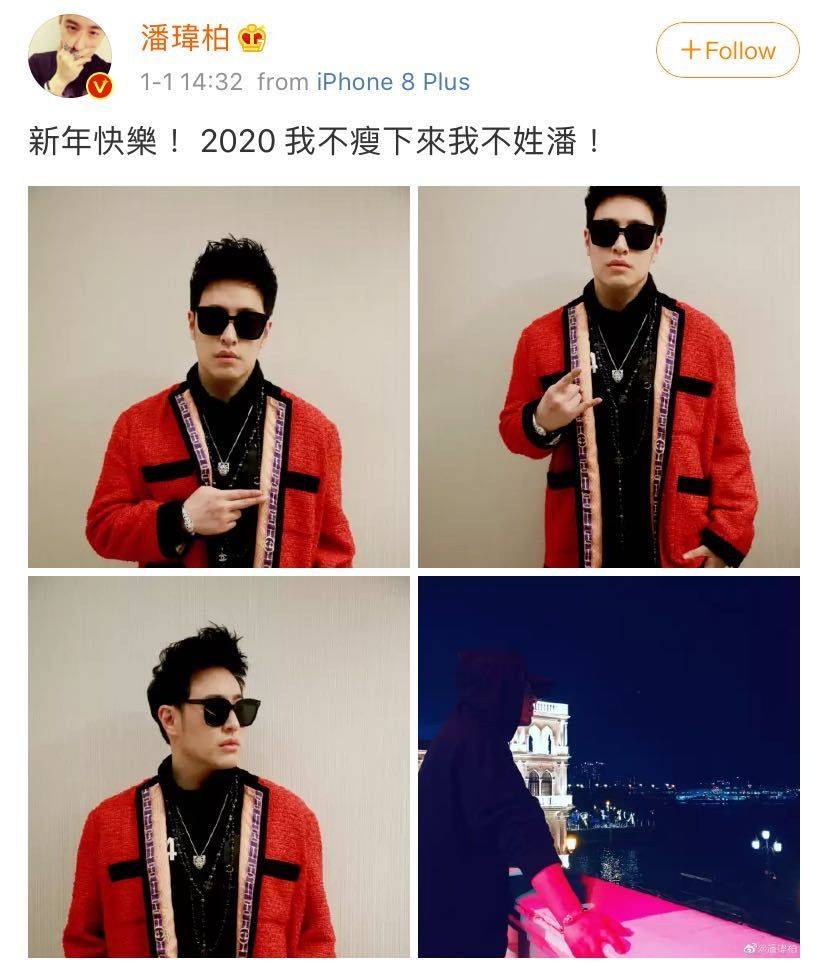Open the photo with hand on chest
The width and height of the screenshot is (828, 973).
pos(219,377)
